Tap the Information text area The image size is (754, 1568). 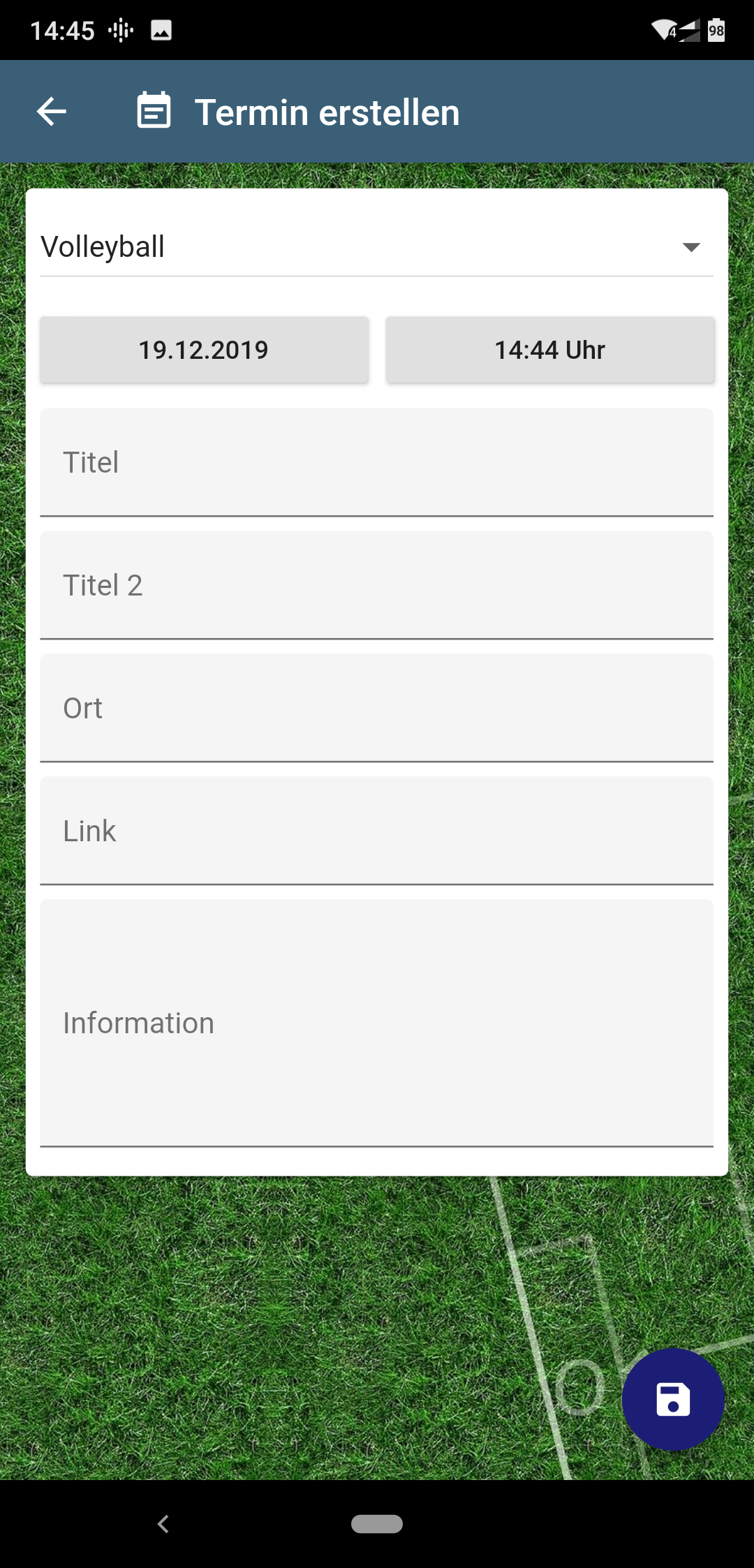377,1023
